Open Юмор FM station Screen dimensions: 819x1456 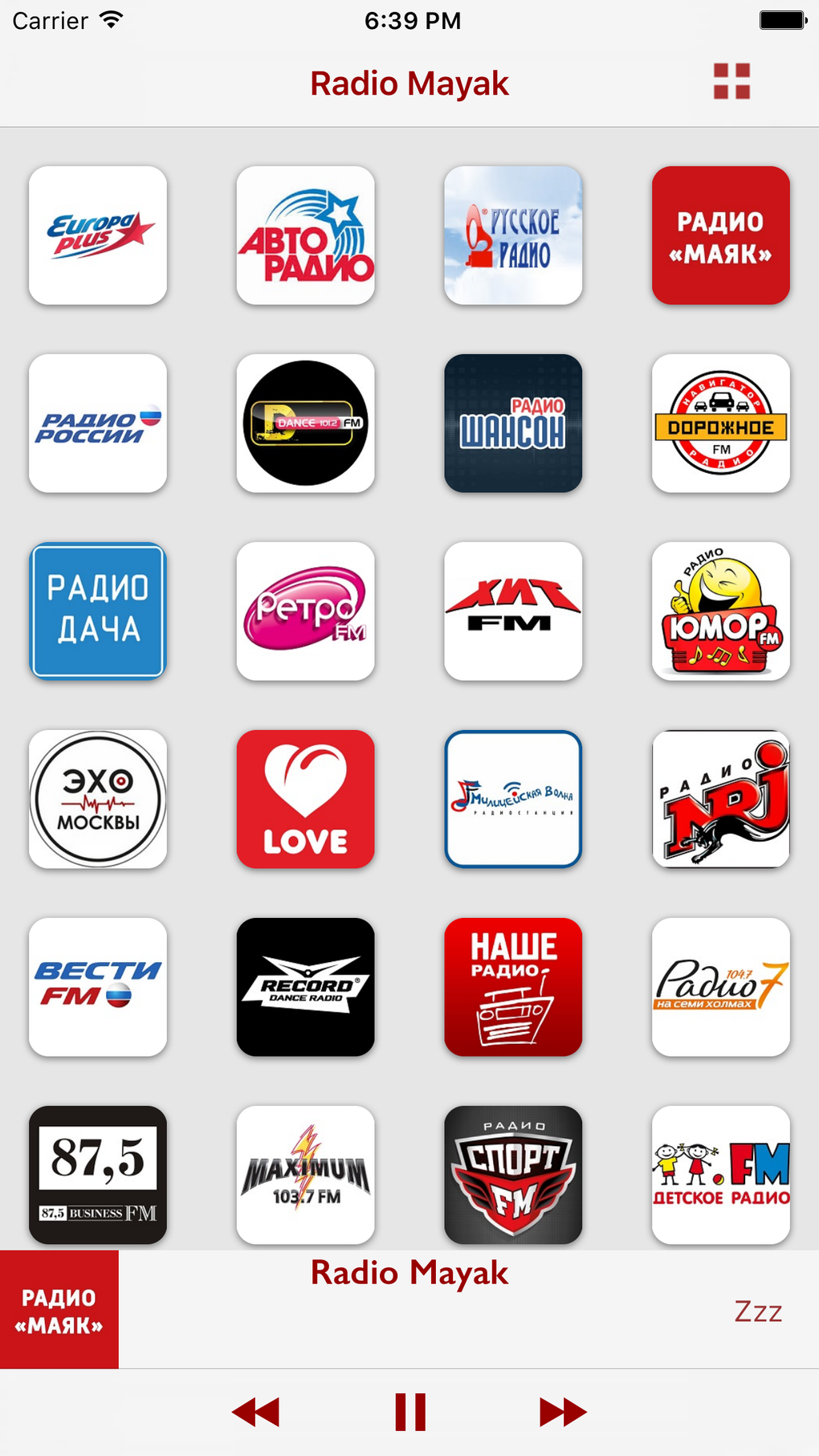pos(720,611)
